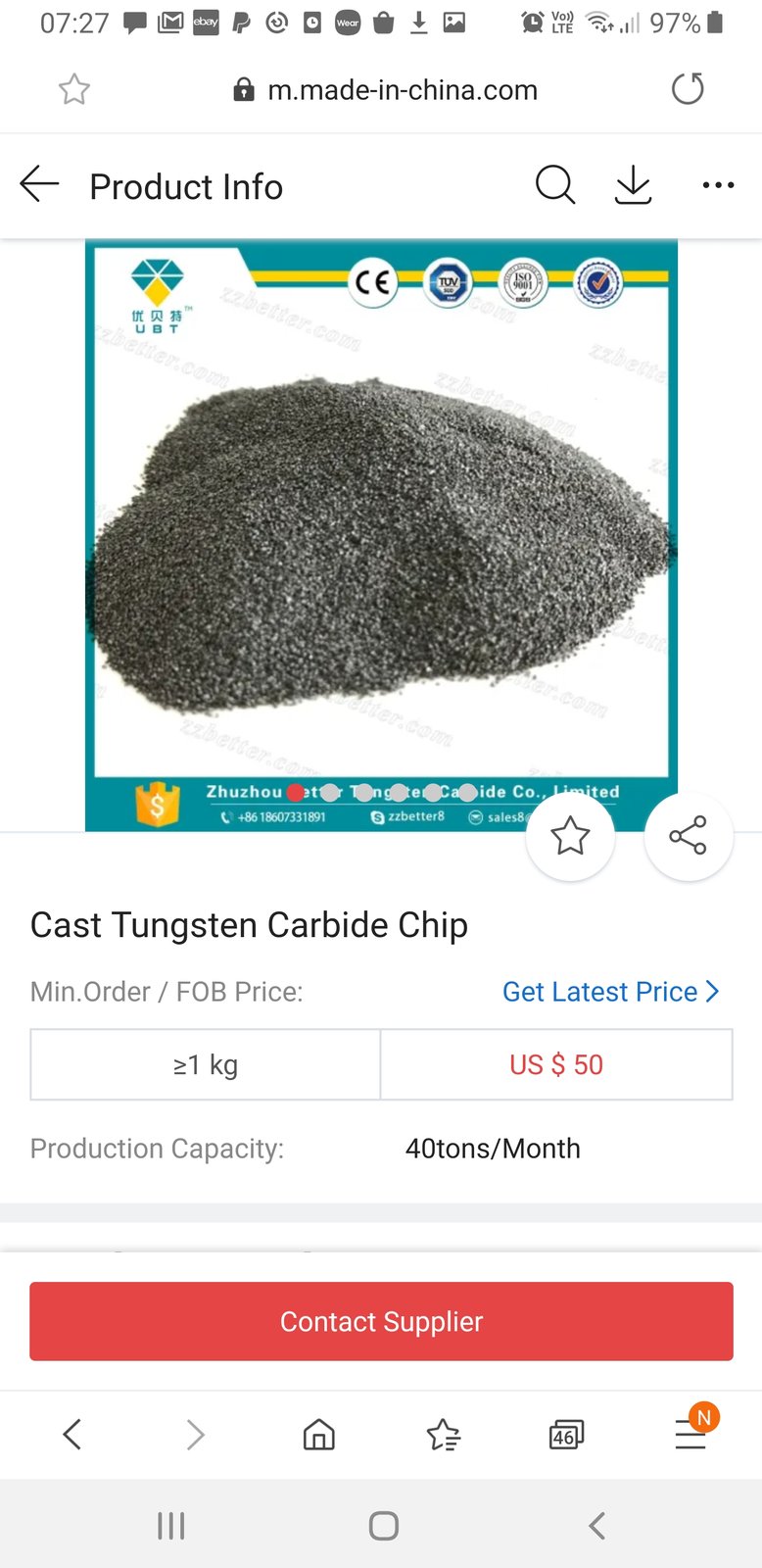Share this product
This screenshot has height=1568, width=762.
click(688, 836)
